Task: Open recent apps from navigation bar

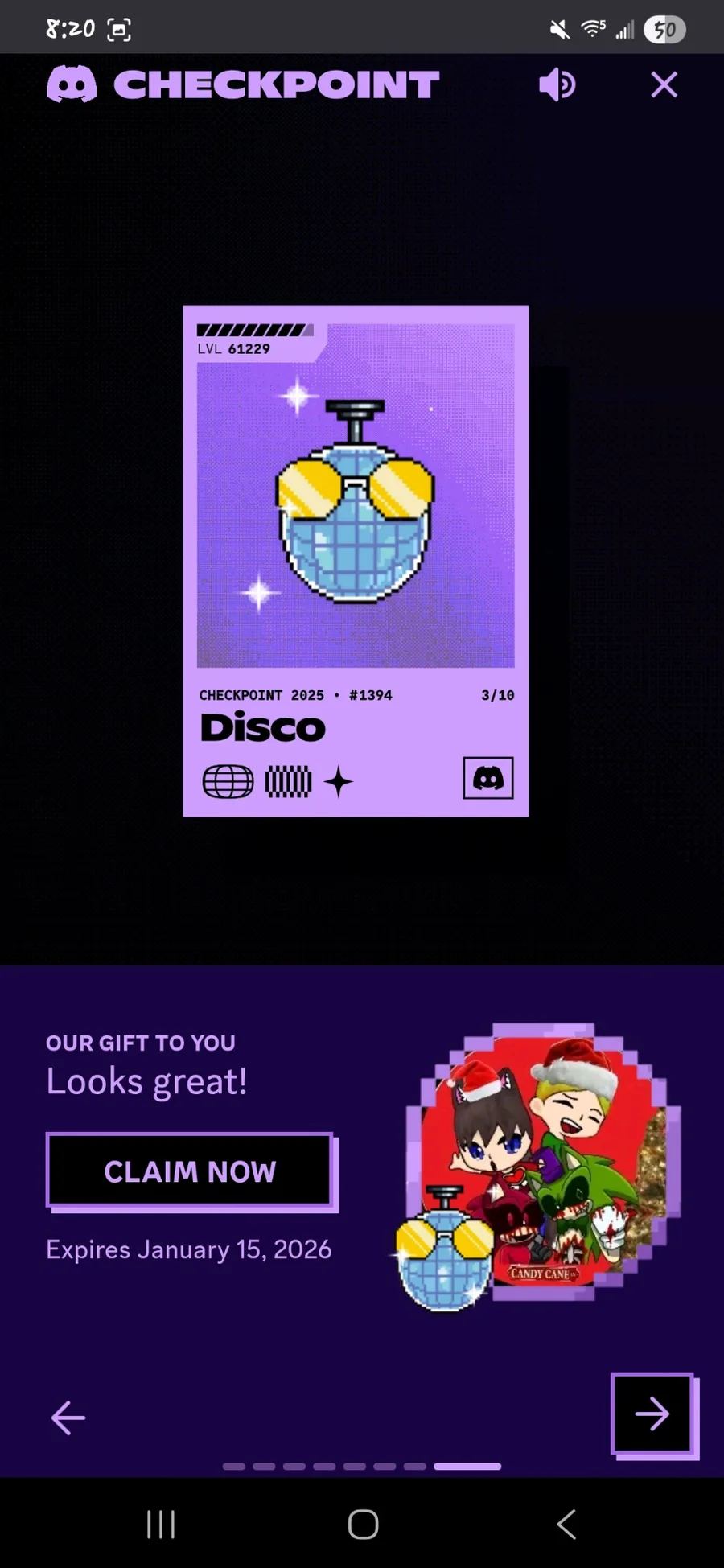Action: point(161,1524)
